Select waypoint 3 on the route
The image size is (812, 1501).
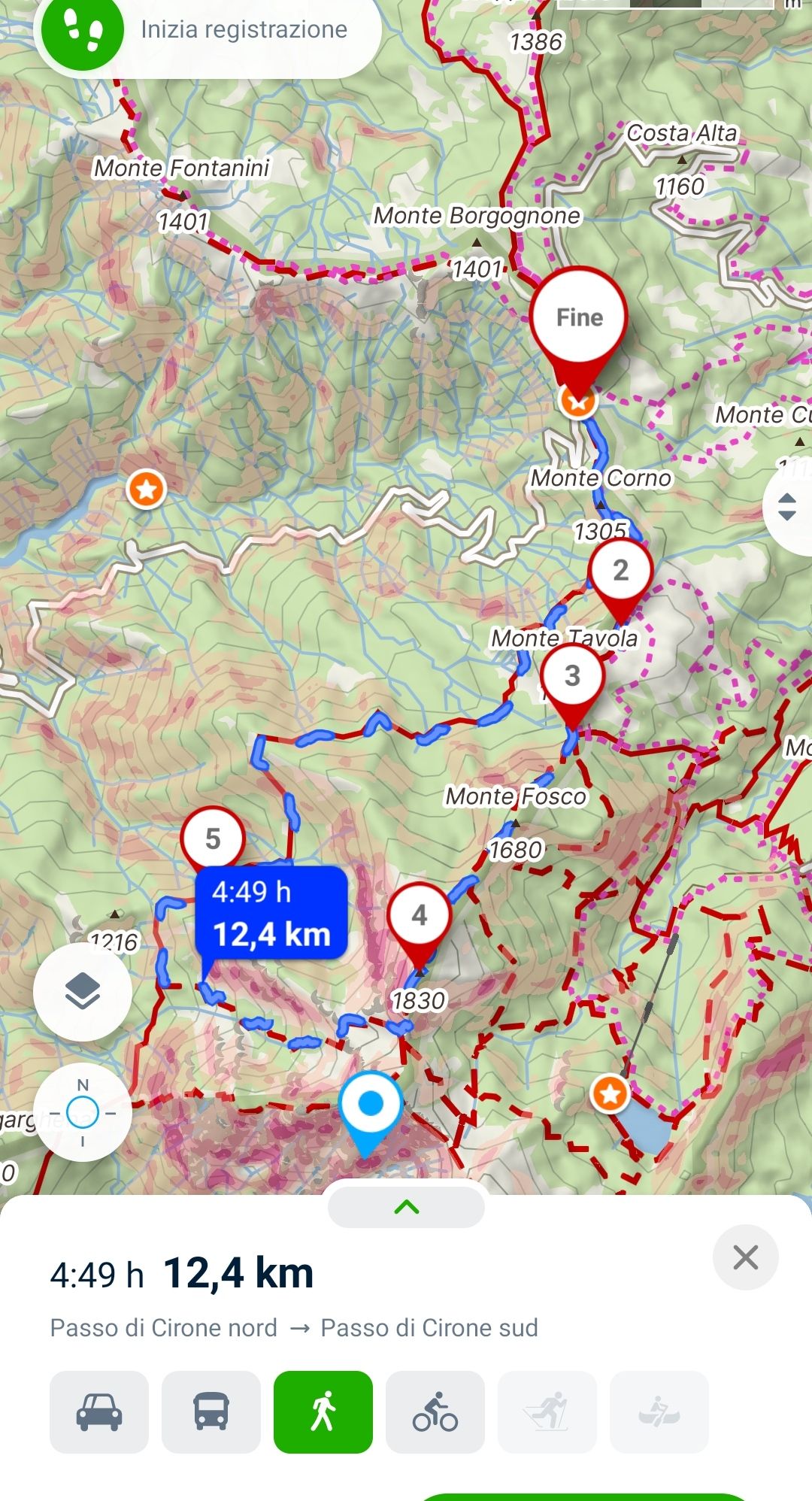pos(572,676)
